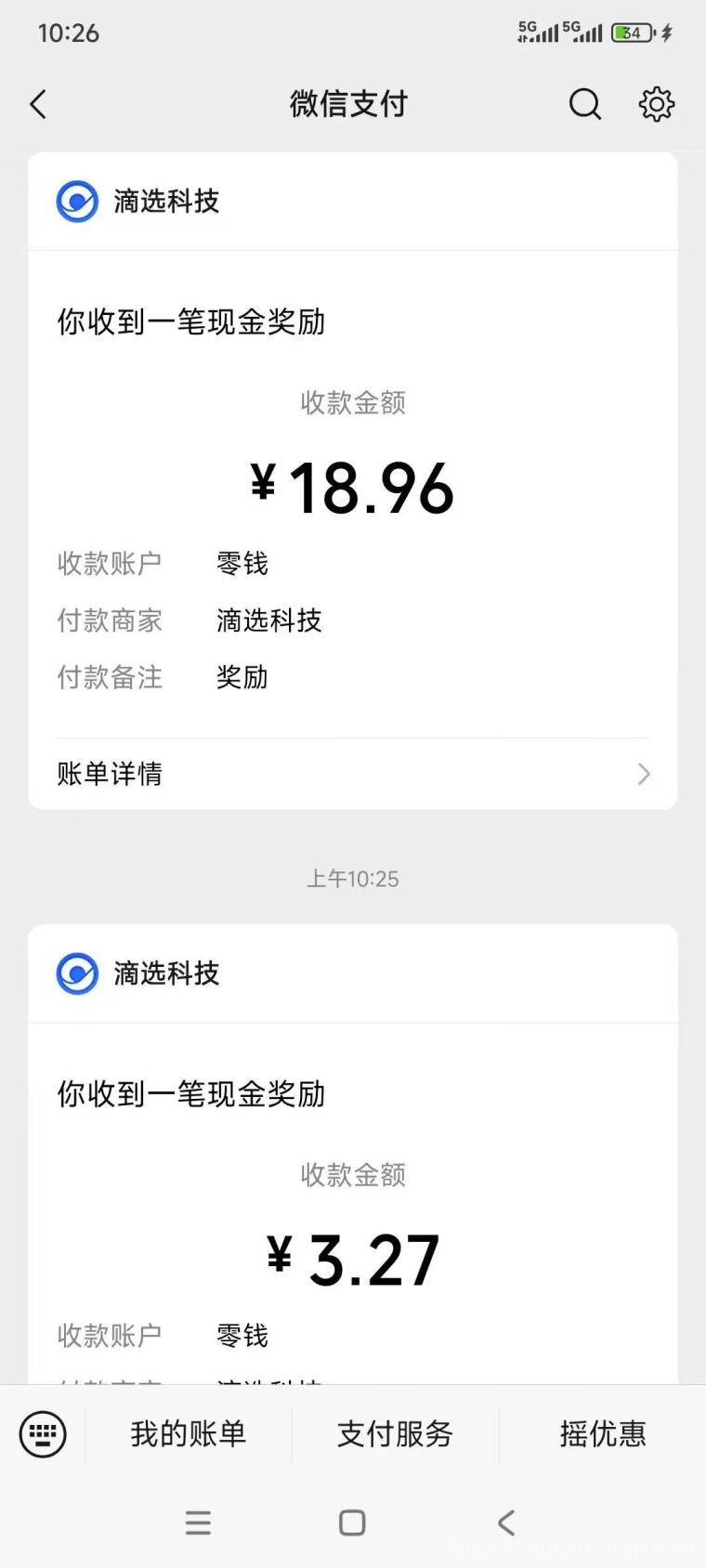Open the keyboard icon in bottom bar
The height and width of the screenshot is (1568, 706).
[x=42, y=1434]
